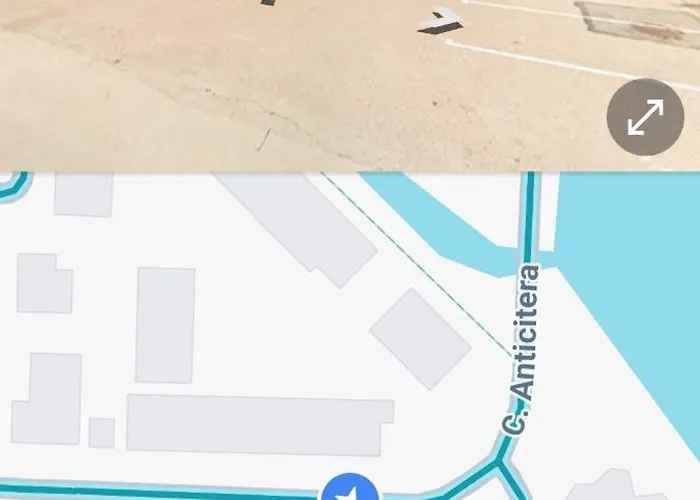Tap the forward arrow in the street view
Screen dimensions: 700x500
tap(441, 20)
